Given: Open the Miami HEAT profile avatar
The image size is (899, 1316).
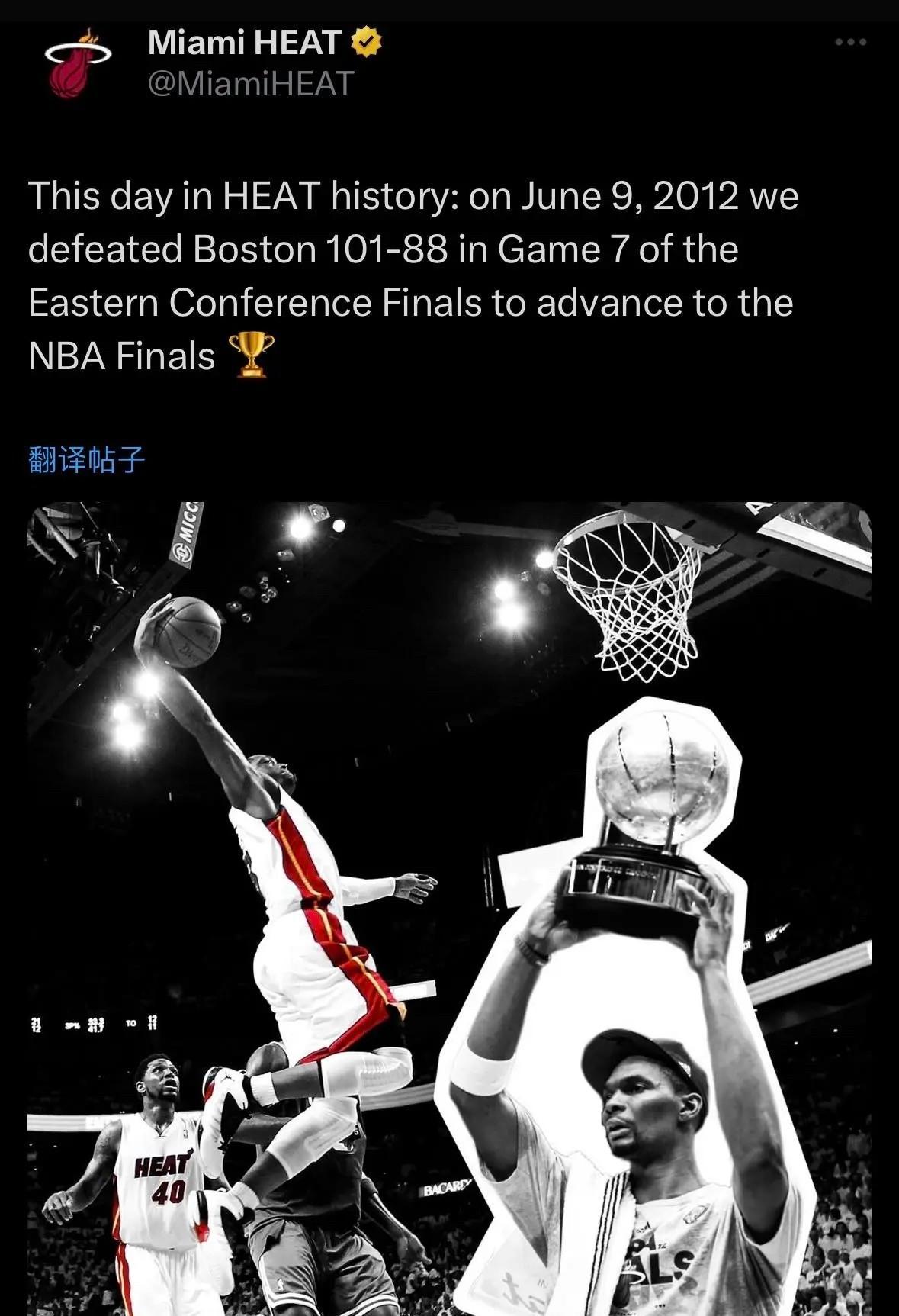Looking at the screenshot, I should [77, 64].
